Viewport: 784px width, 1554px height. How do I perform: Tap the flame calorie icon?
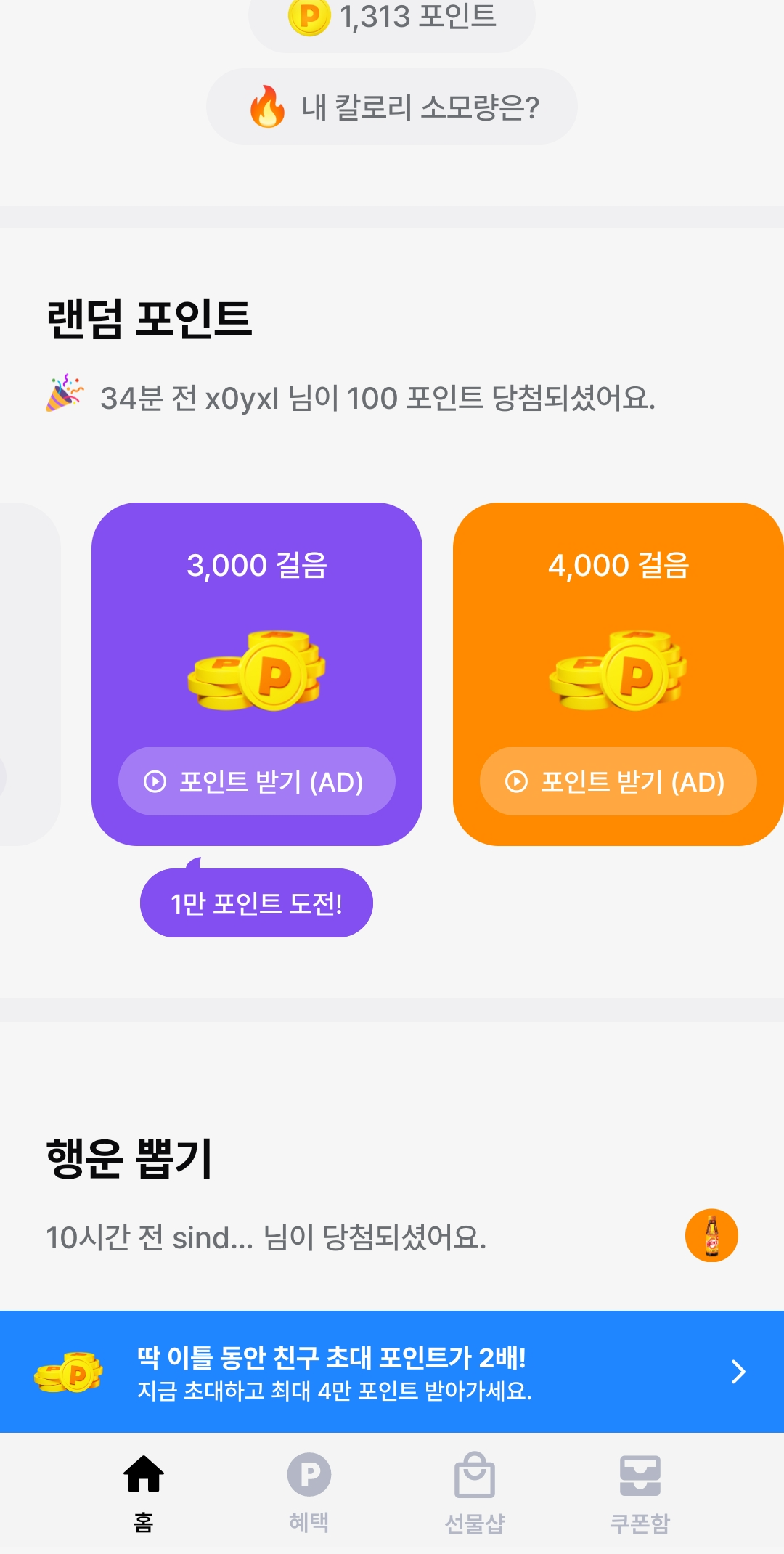click(266, 107)
